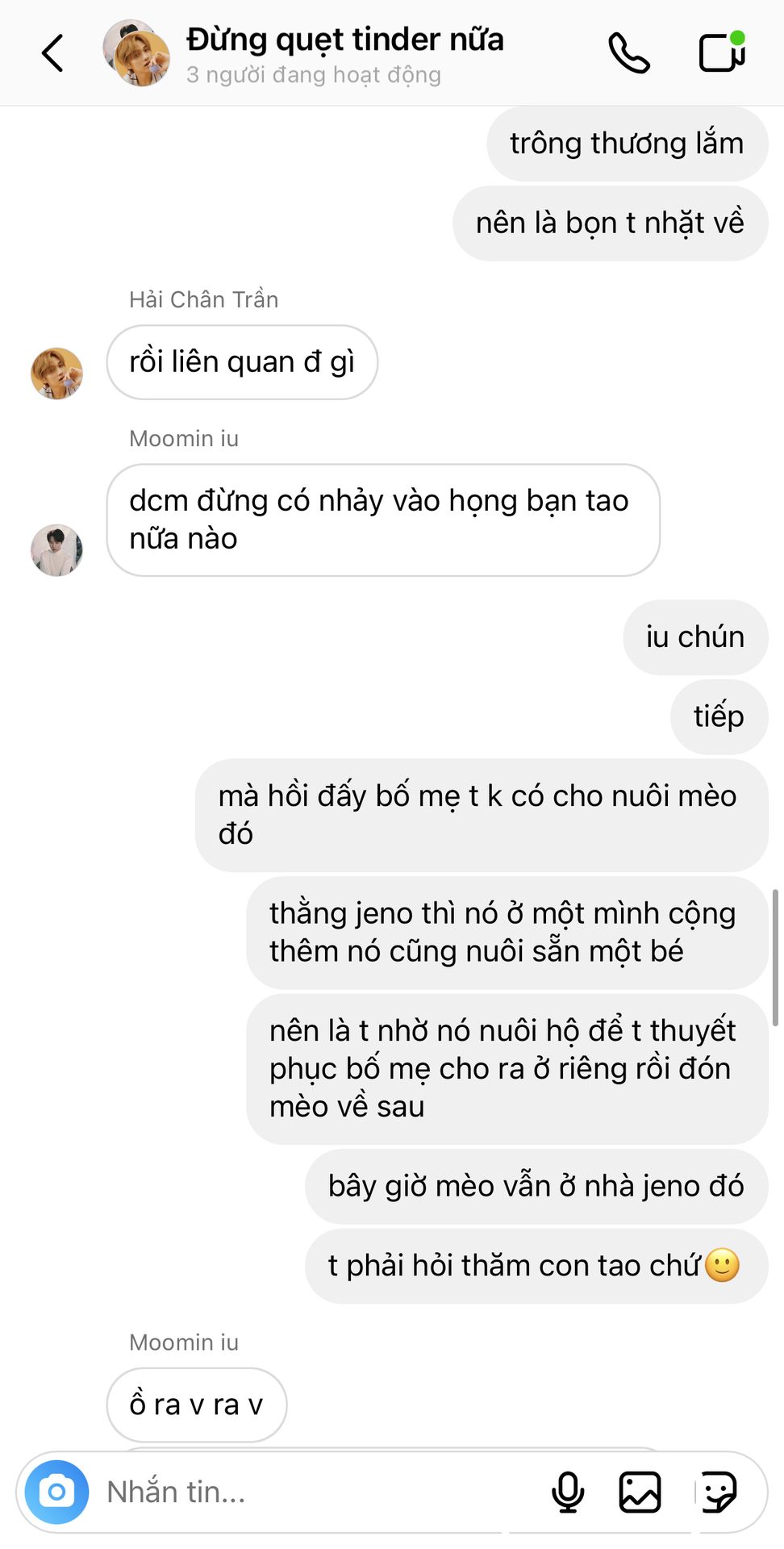Open Moomin iu's avatar next to dcm message
Screen dimensions: 784x1549
coord(56,550)
